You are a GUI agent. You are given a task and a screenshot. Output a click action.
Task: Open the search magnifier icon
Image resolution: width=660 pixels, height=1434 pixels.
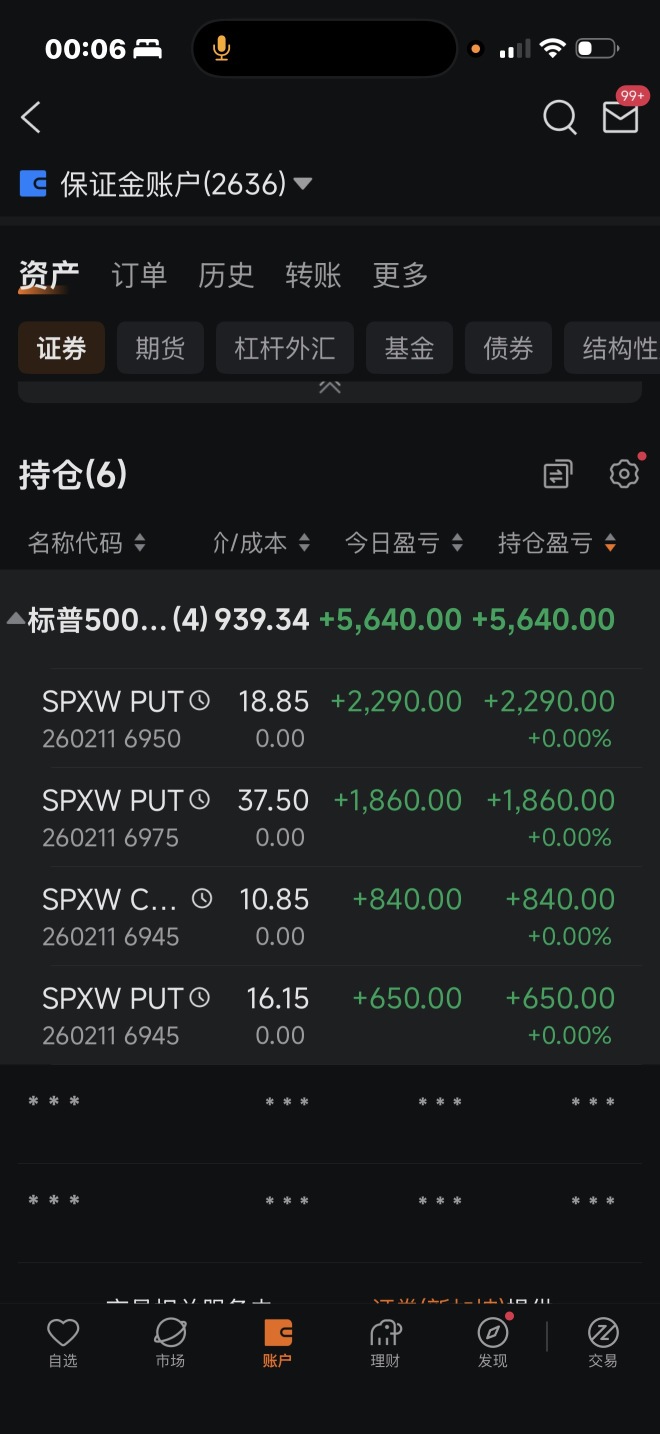click(560, 118)
